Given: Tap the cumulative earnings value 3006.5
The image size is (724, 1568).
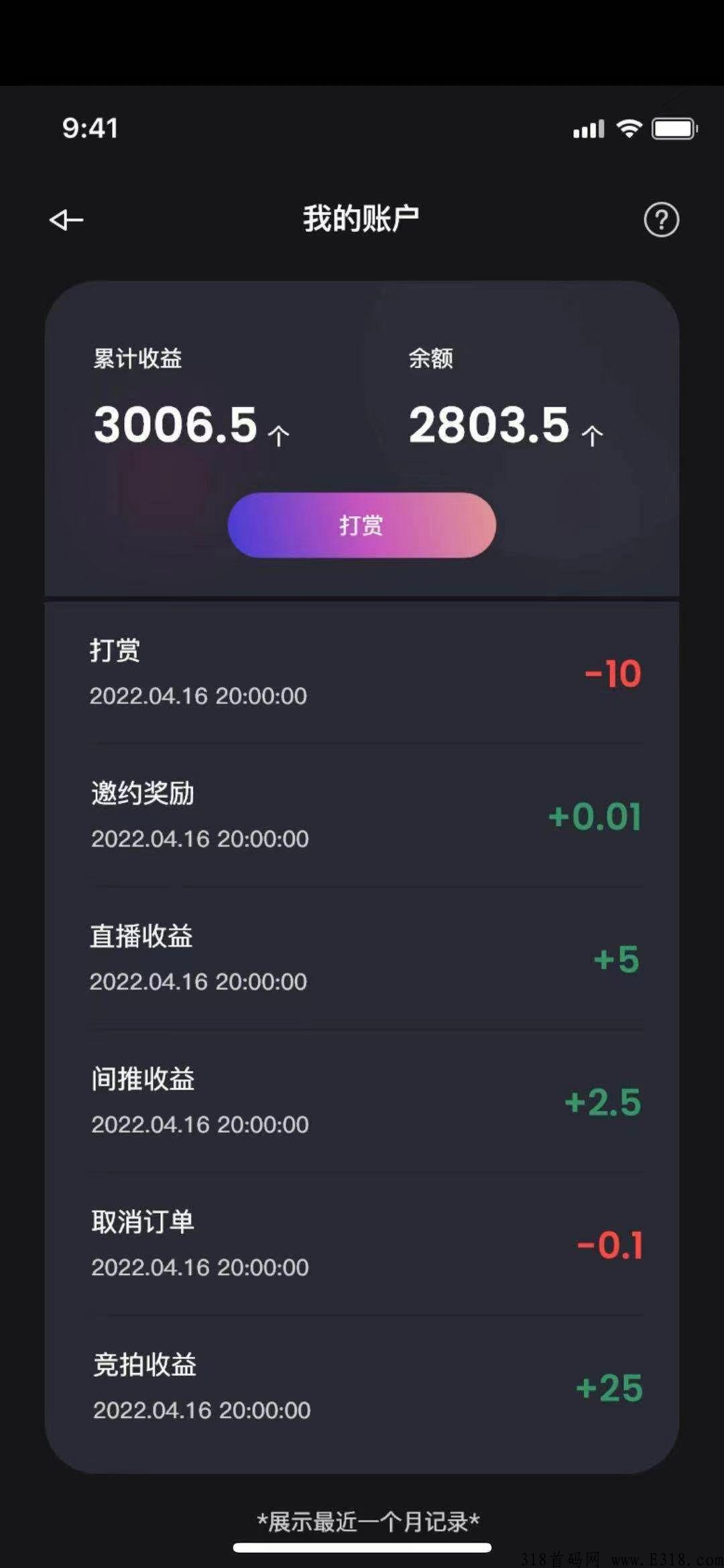Looking at the screenshot, I should tap(176, 424).
